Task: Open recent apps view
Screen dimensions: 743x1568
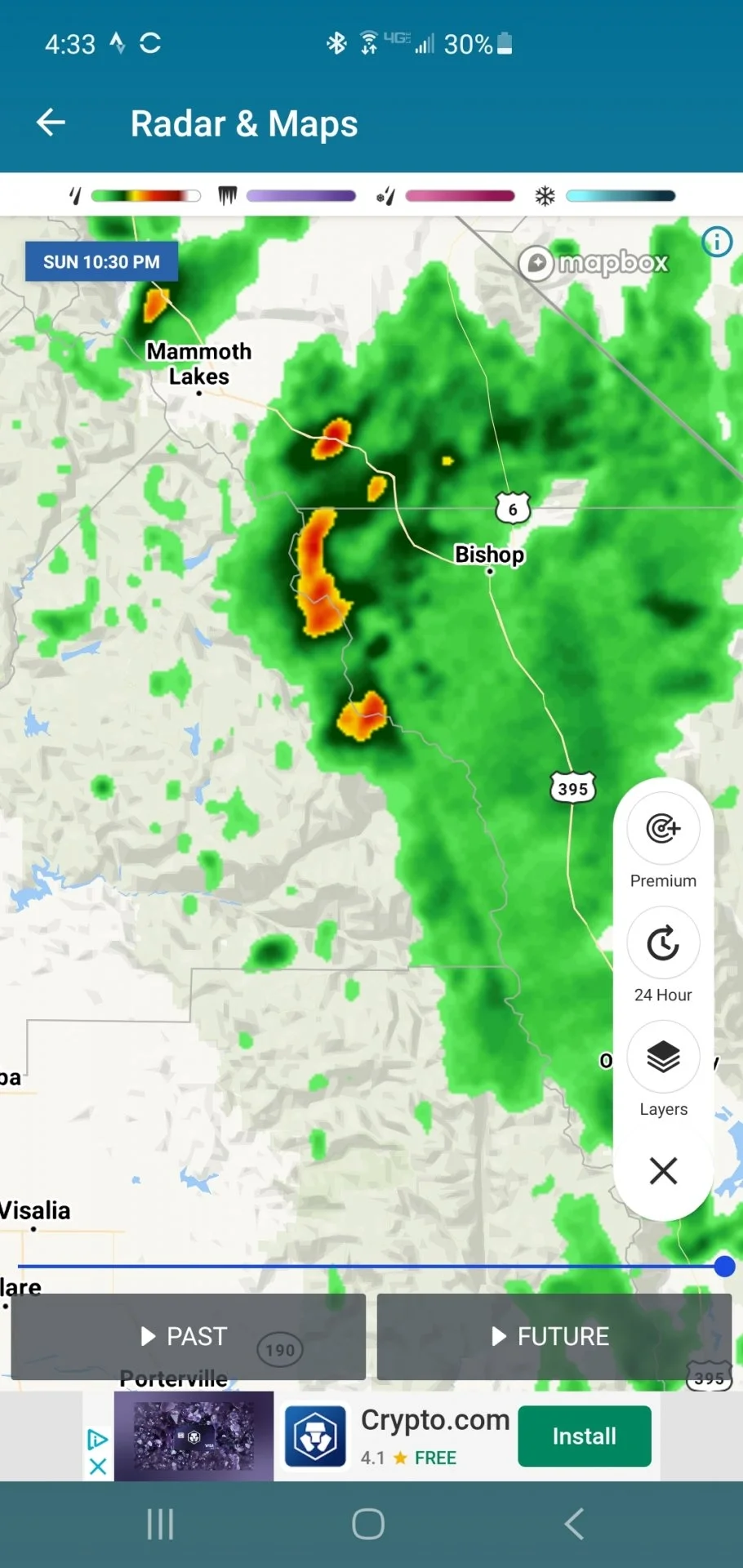Action: pyautogui.click(x=160, y=1524)
